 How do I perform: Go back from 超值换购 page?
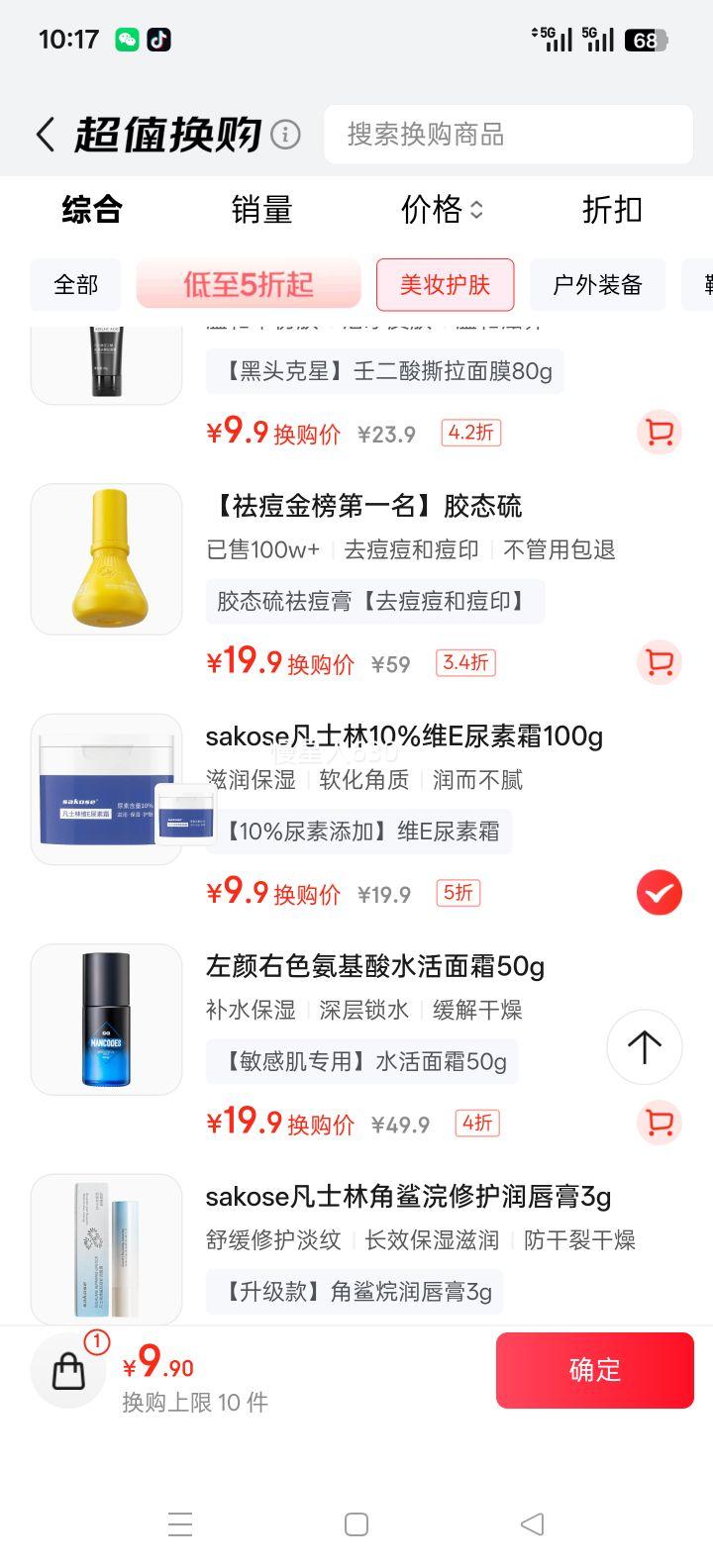coord(46,135)
